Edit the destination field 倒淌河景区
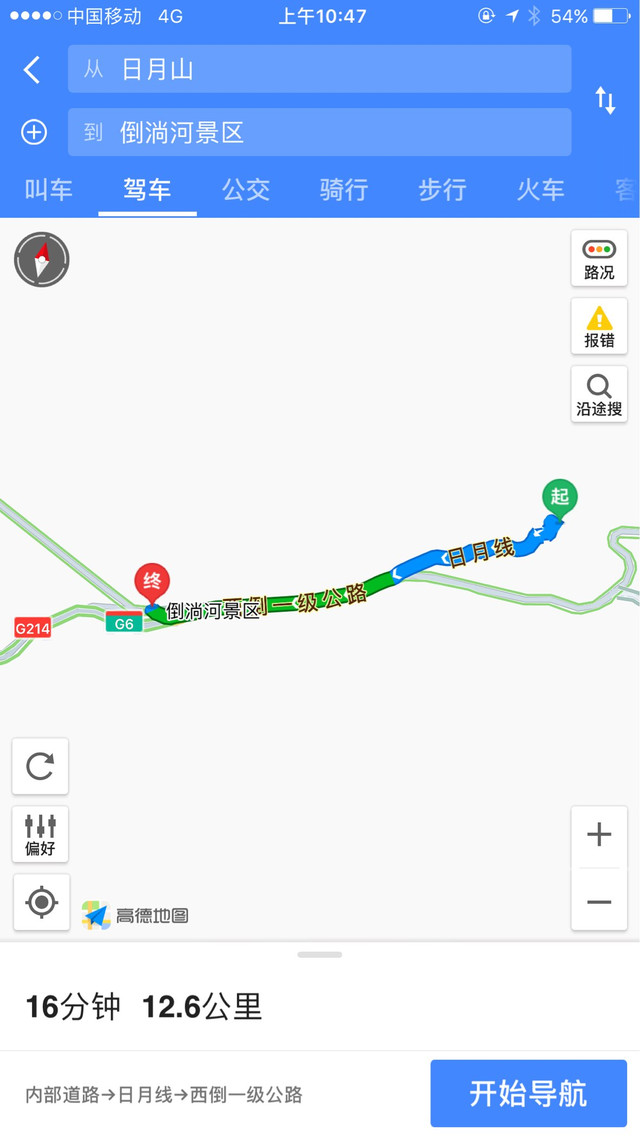Image resolution: width=640 pixels, height=1137 pixels. point(320,132)
